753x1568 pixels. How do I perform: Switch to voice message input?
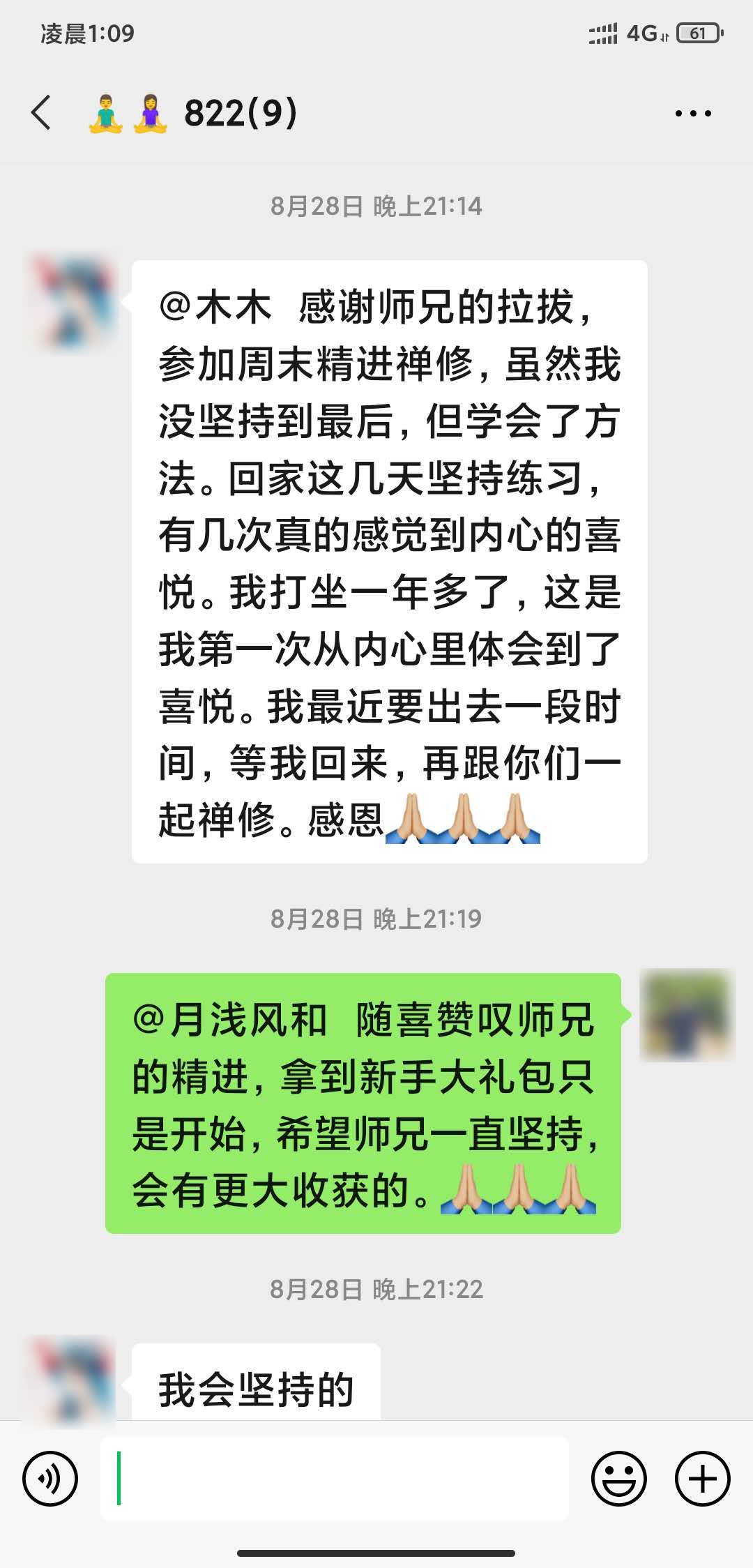[x=50, y=1477]
